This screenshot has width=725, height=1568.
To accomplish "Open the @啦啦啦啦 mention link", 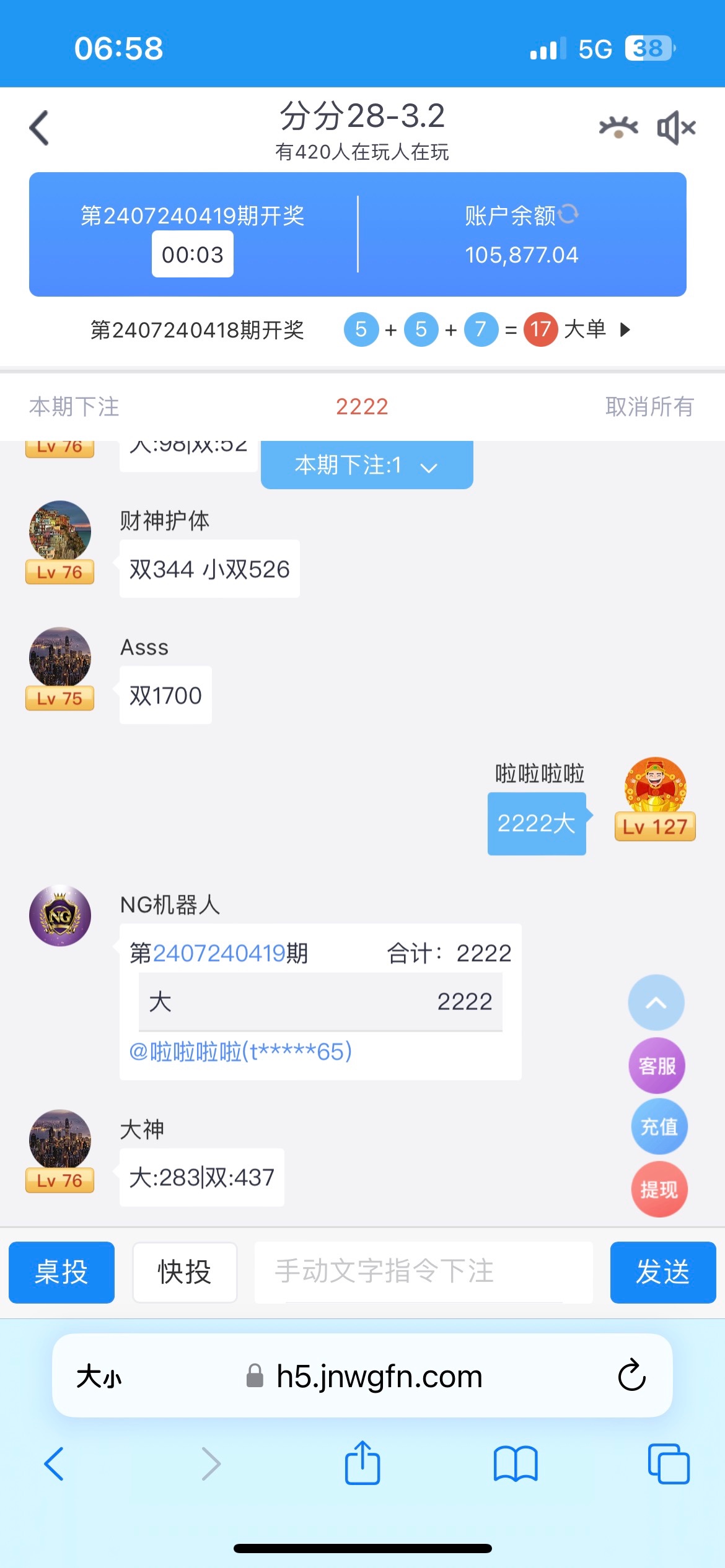I will [240, 1052].
